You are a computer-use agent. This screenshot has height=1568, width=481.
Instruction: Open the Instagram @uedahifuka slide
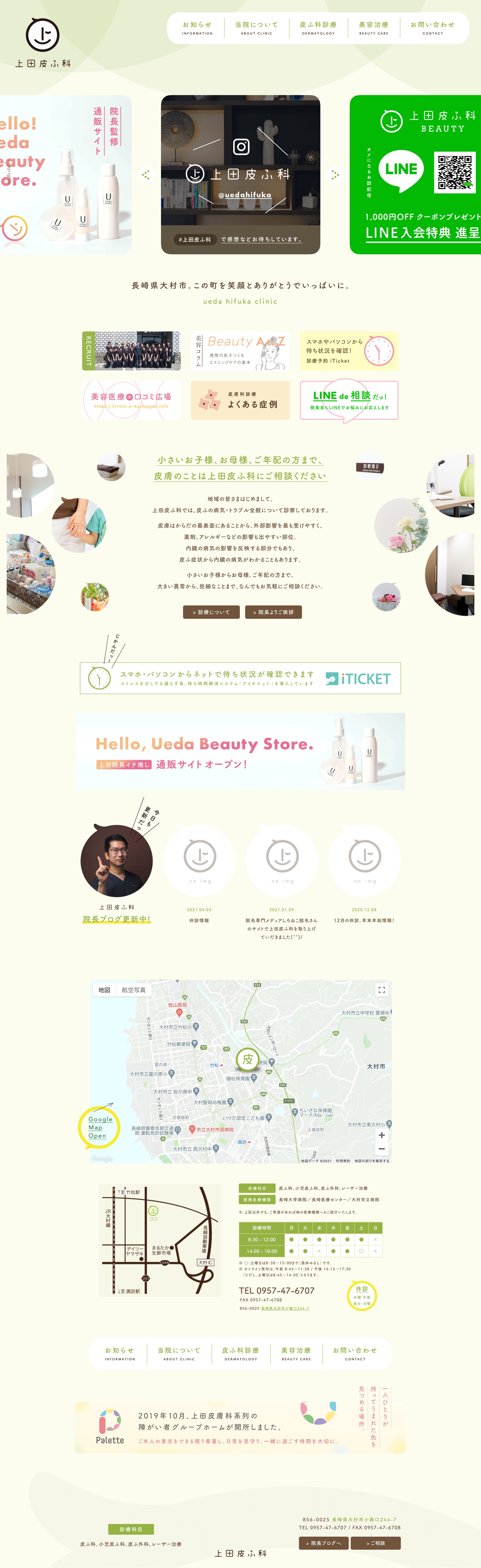tap(240, 175)
